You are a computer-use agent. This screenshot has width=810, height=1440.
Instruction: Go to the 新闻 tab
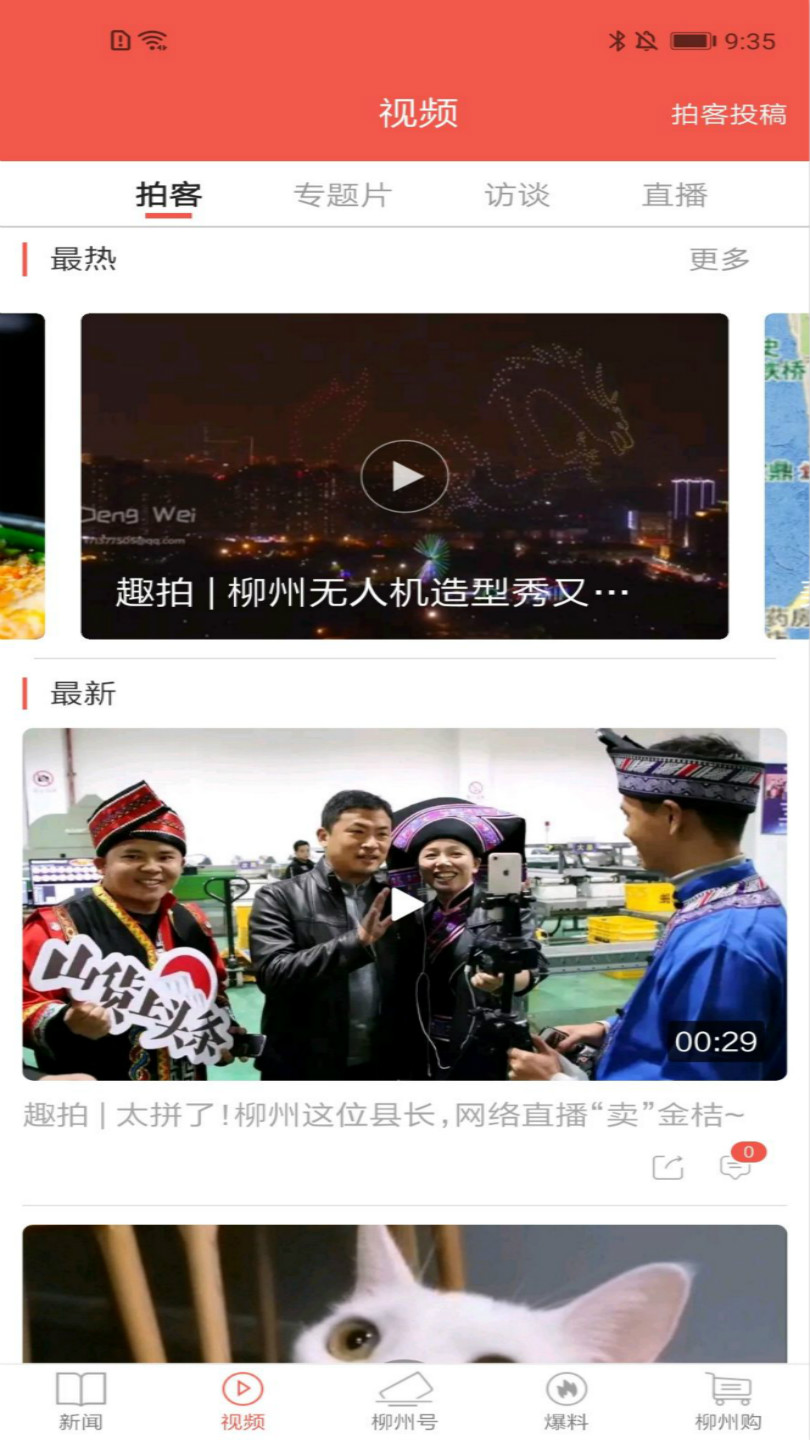coord(80,1402)
